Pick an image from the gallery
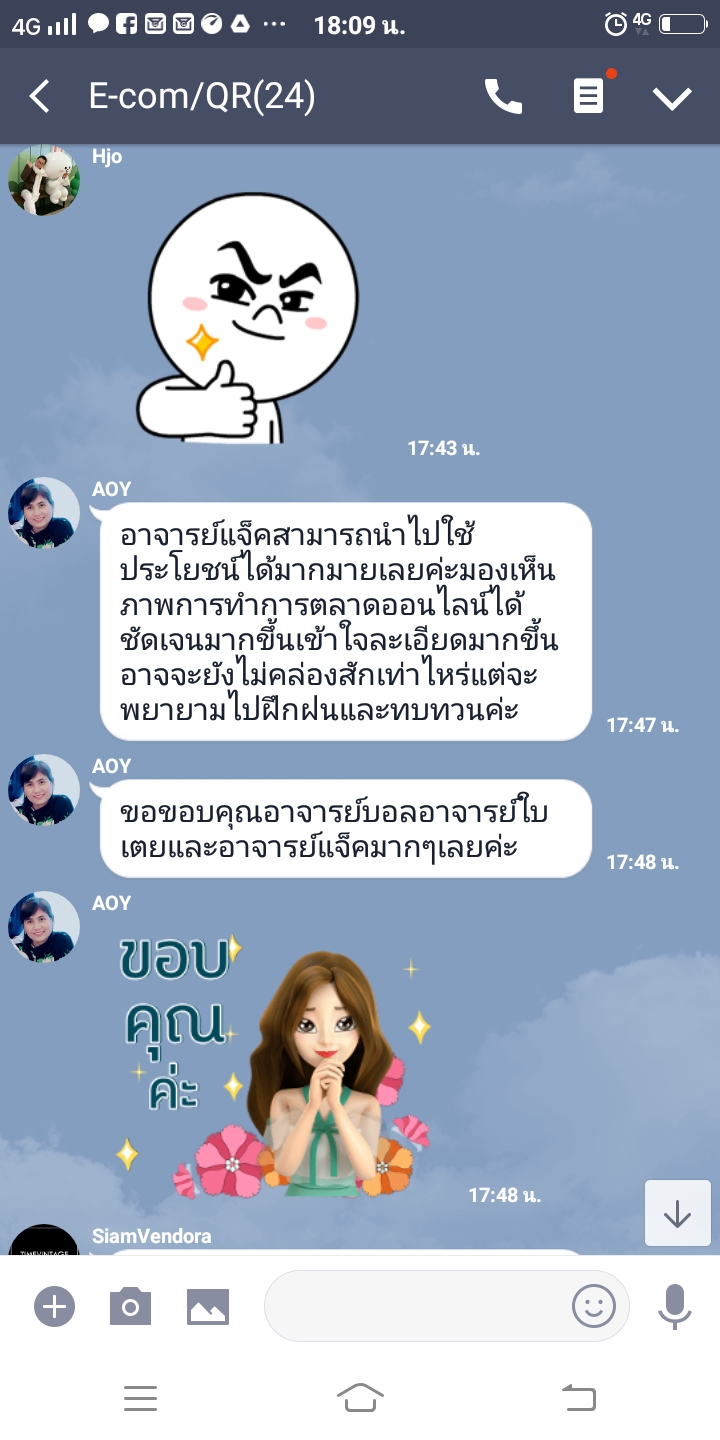The width and height of the screenshot is (720, 1440). (208, 1306)
